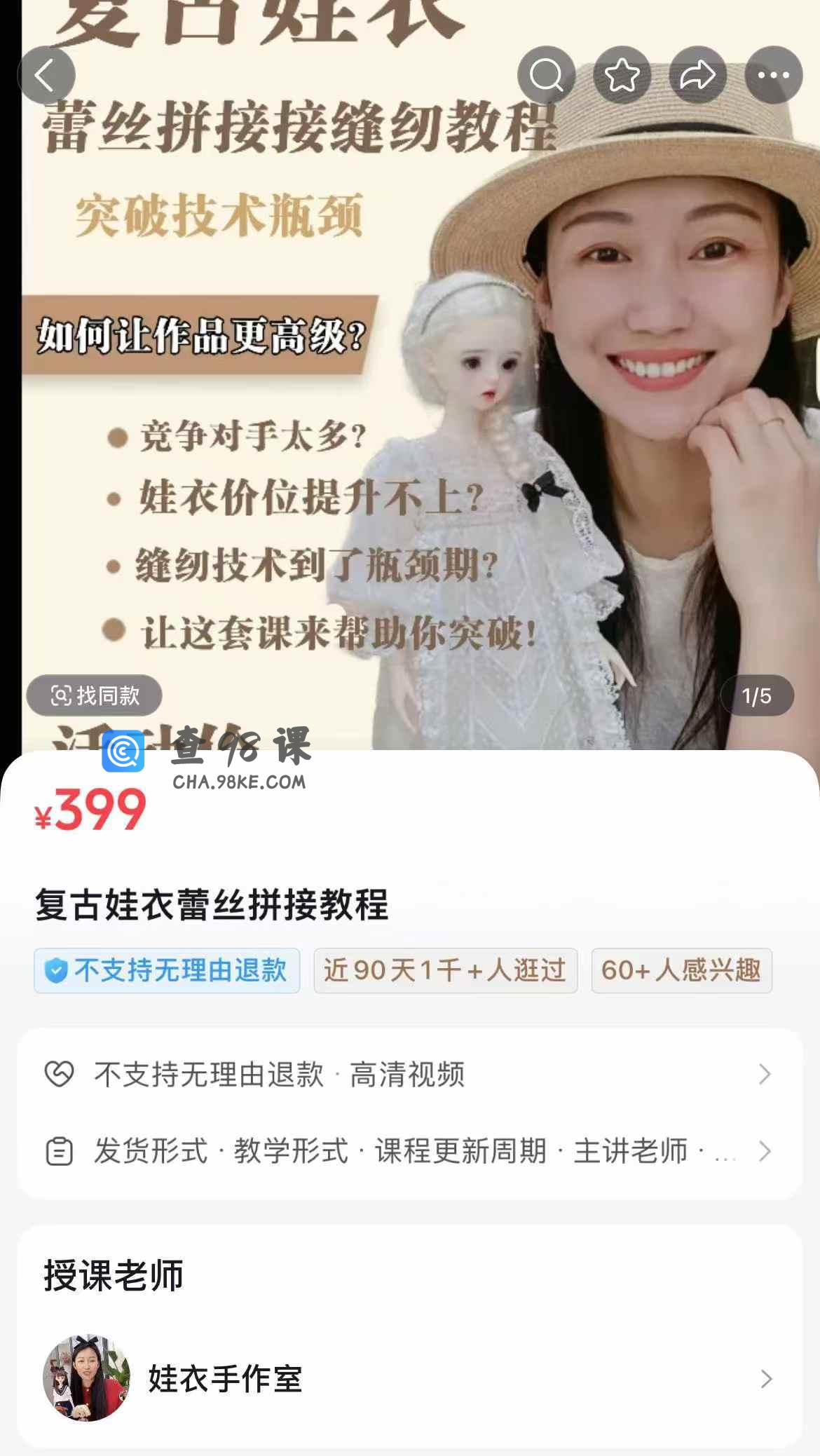Viewport: 820px width, 1456px height.
Task: Go back using the arrow icon
Action: [46, 75]
